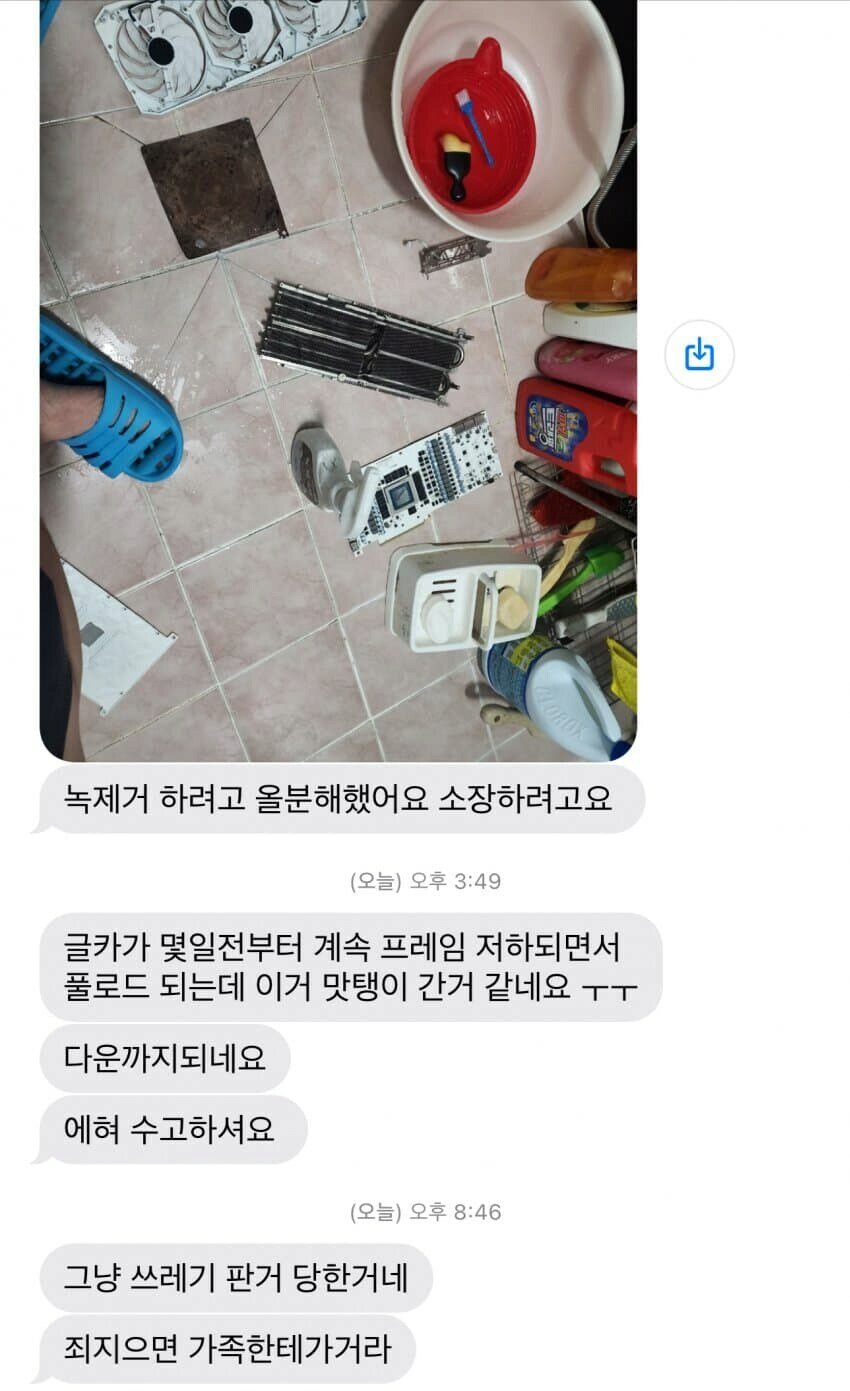Open the disassembled graphics card photo
The width and height of the screenshot is (850, 1391).
click(x=338, y=380)
